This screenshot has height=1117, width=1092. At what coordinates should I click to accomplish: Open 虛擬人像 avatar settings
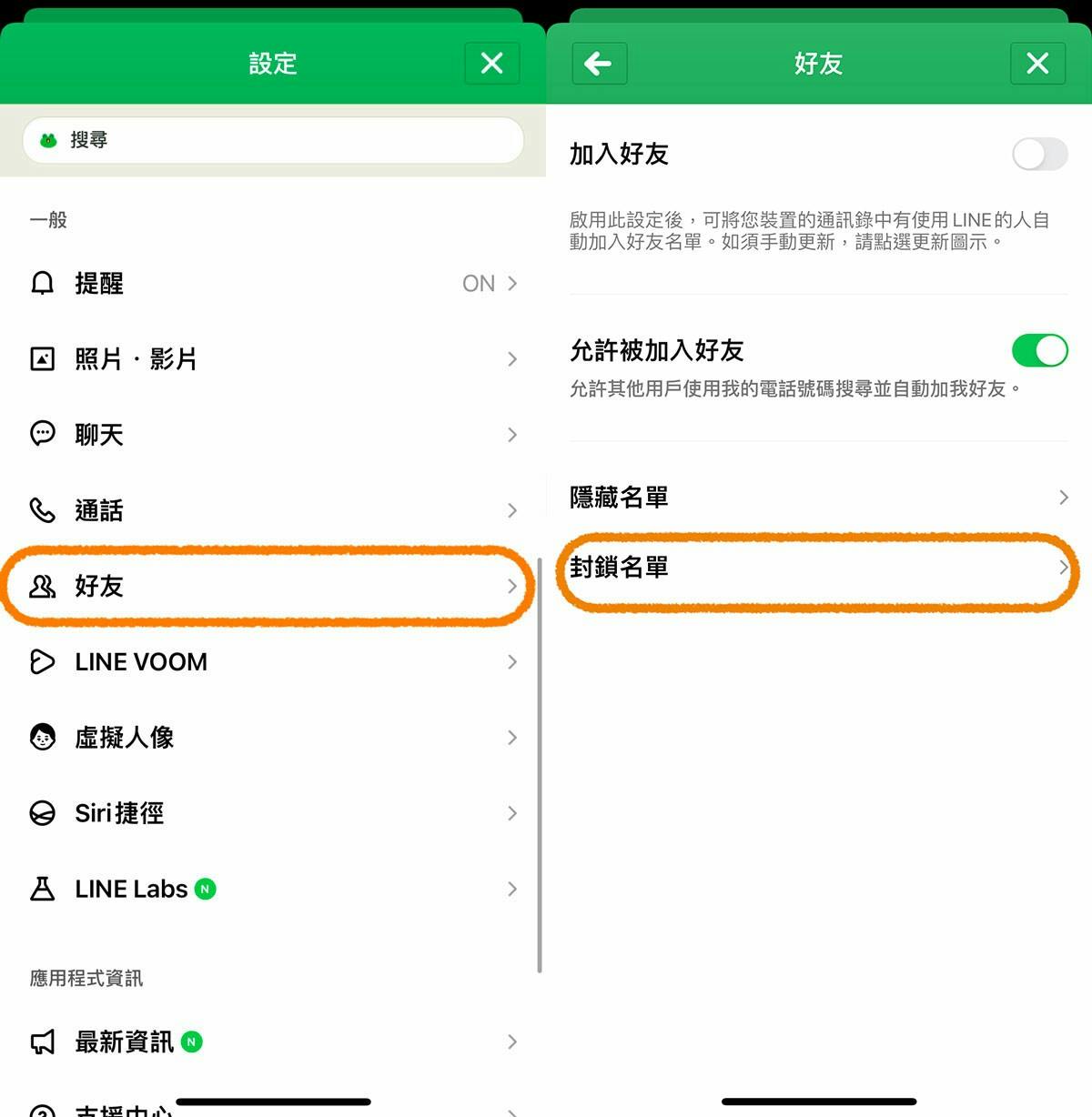273,737
